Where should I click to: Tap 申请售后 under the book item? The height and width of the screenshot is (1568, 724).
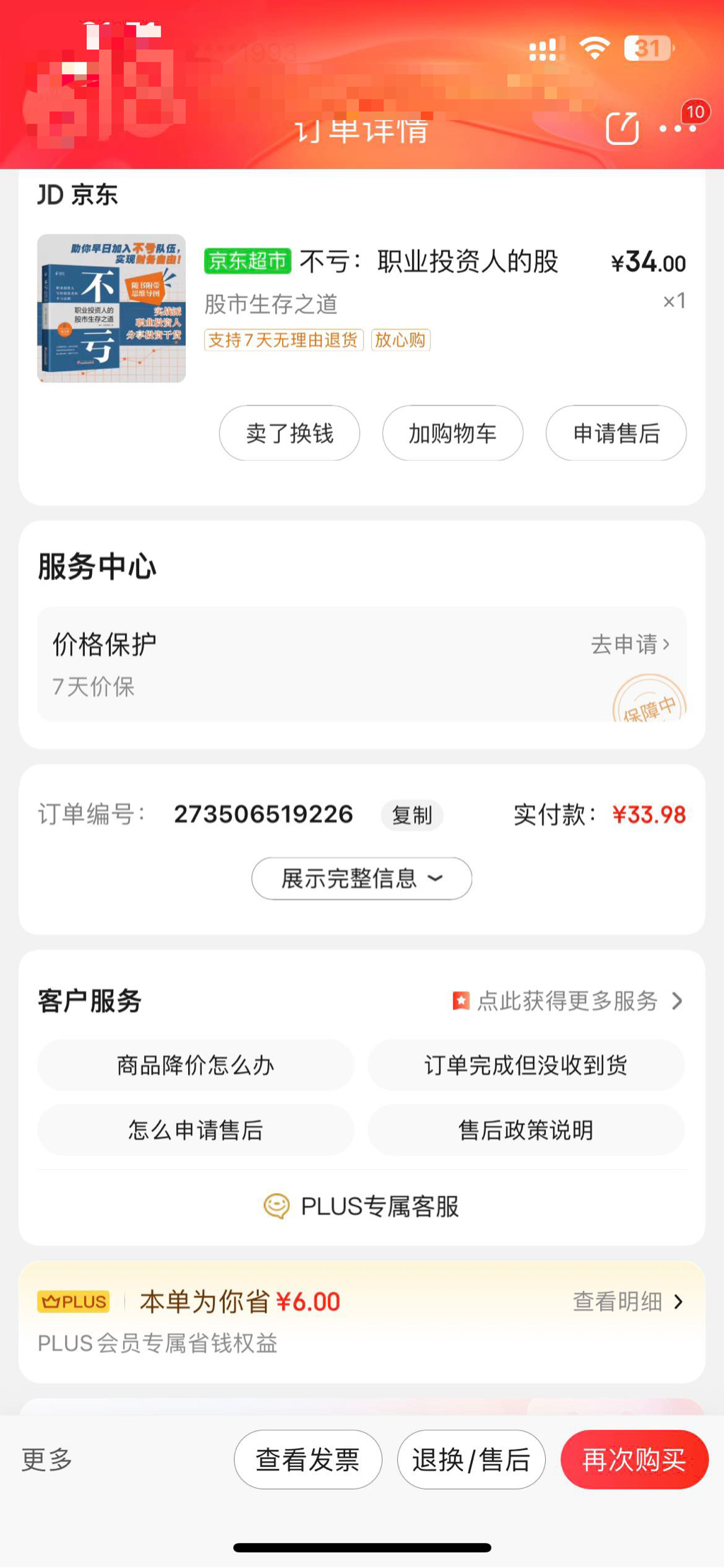click(x=616, y=433)
